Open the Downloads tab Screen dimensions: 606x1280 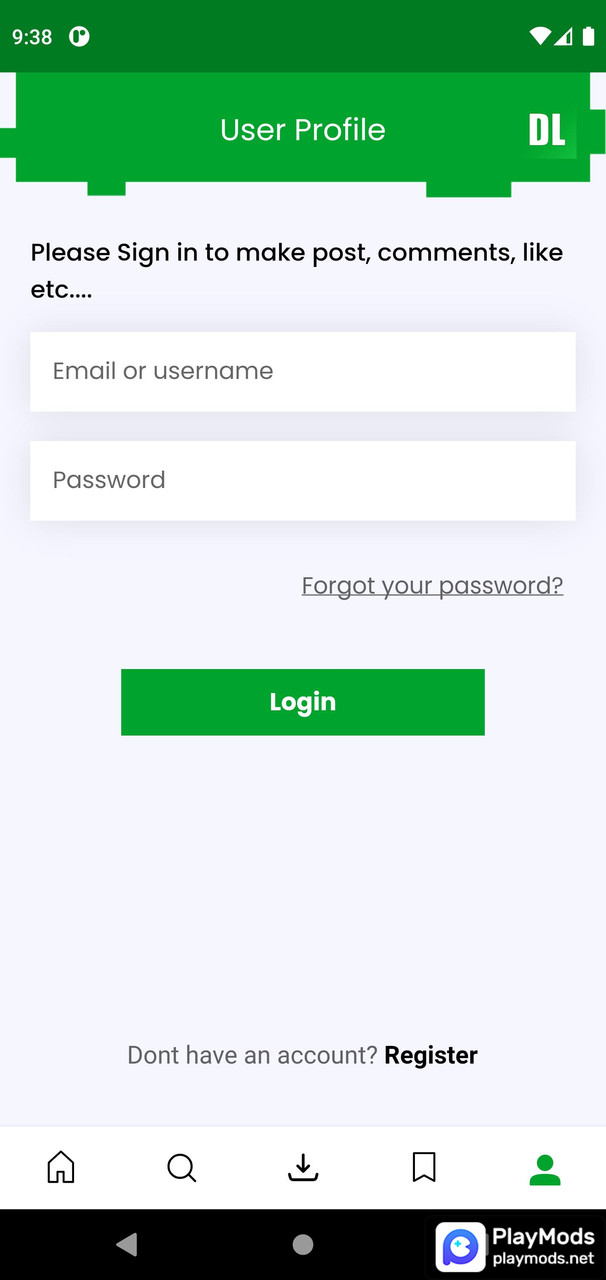pyautogui.click(x=303, y=1167)
